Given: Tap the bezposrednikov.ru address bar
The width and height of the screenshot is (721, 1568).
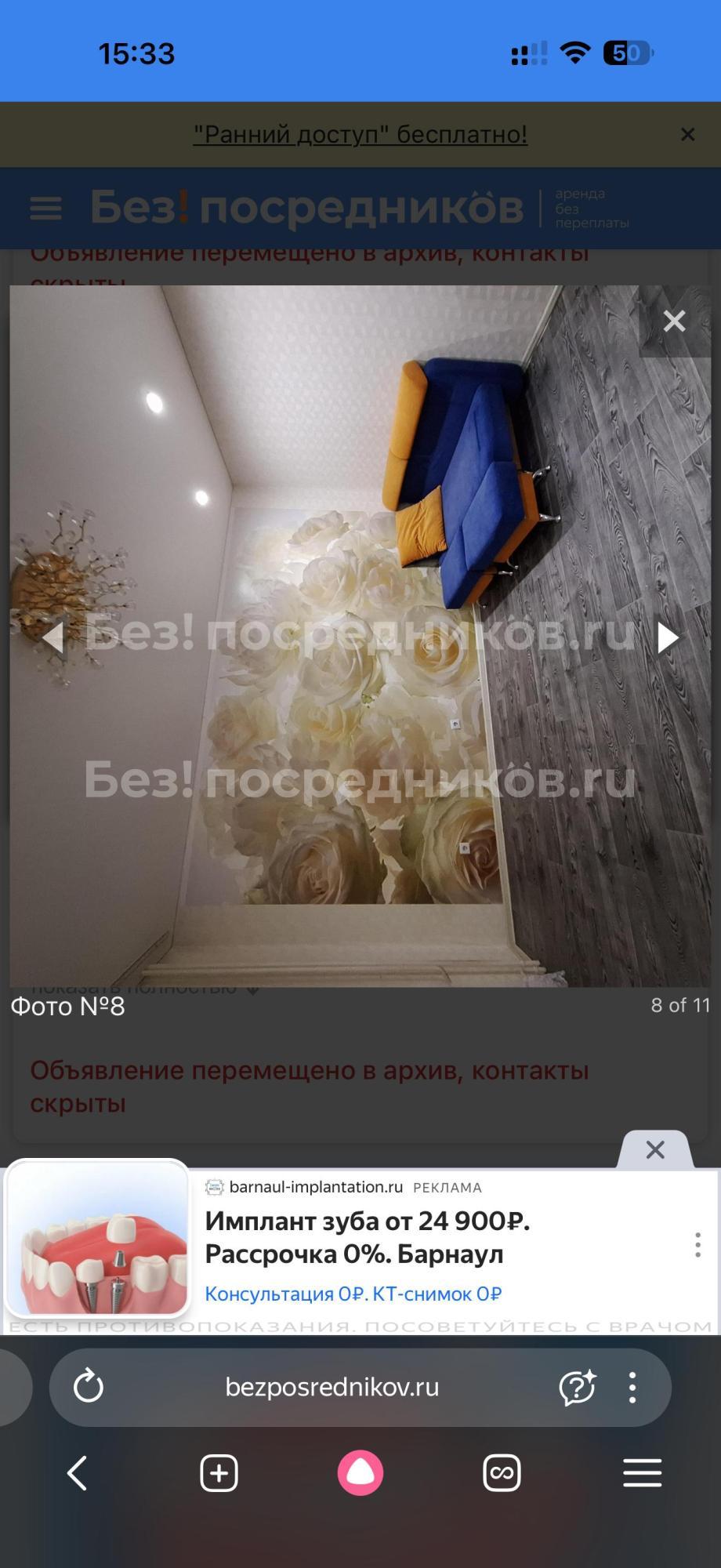Looking at the screenshot, I should 332,1387.
